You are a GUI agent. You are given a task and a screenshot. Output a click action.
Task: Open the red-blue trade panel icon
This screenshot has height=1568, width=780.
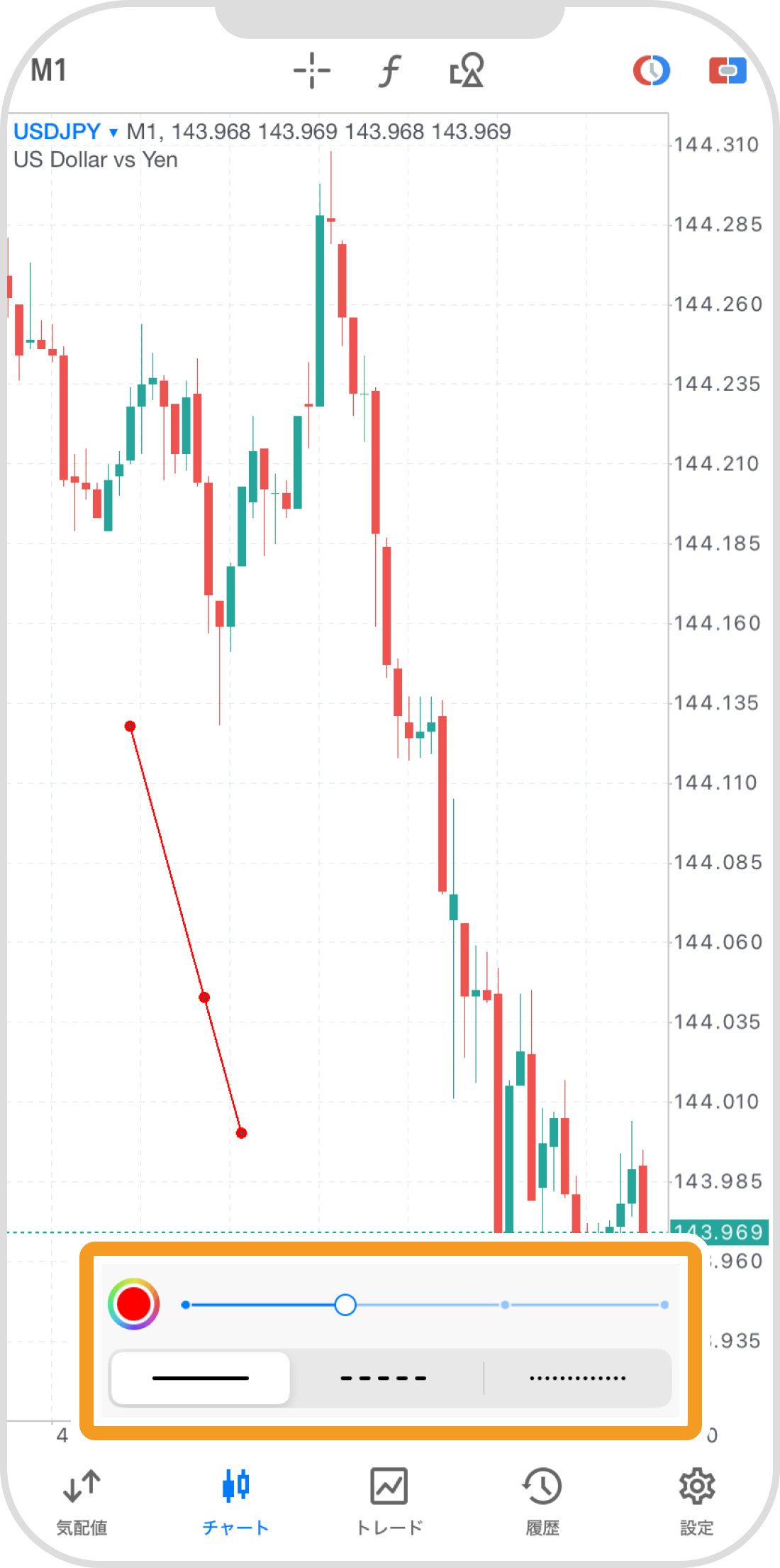728,71
